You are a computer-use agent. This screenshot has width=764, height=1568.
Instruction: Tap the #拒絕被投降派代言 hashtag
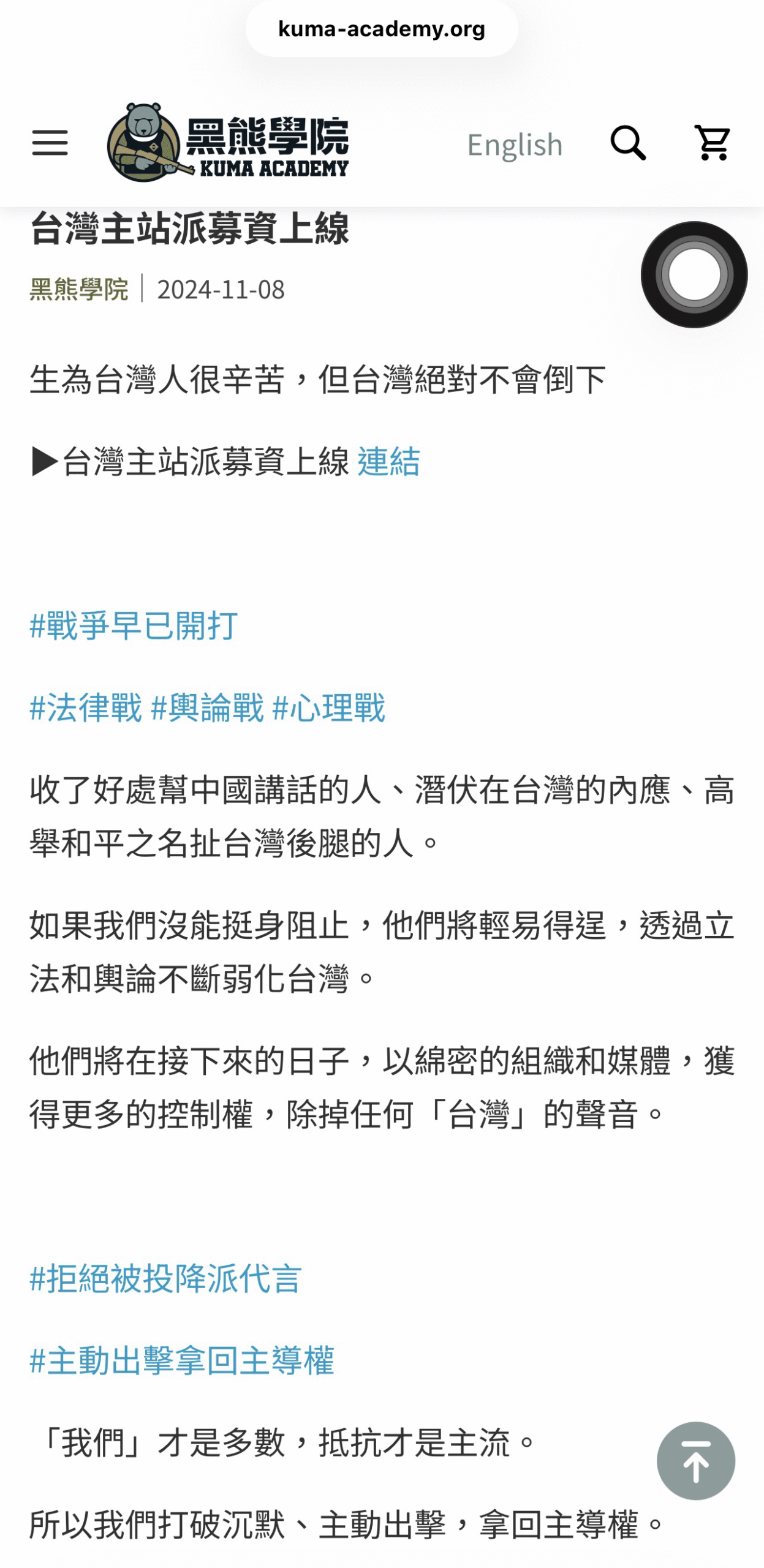(x=165, y=1278)
